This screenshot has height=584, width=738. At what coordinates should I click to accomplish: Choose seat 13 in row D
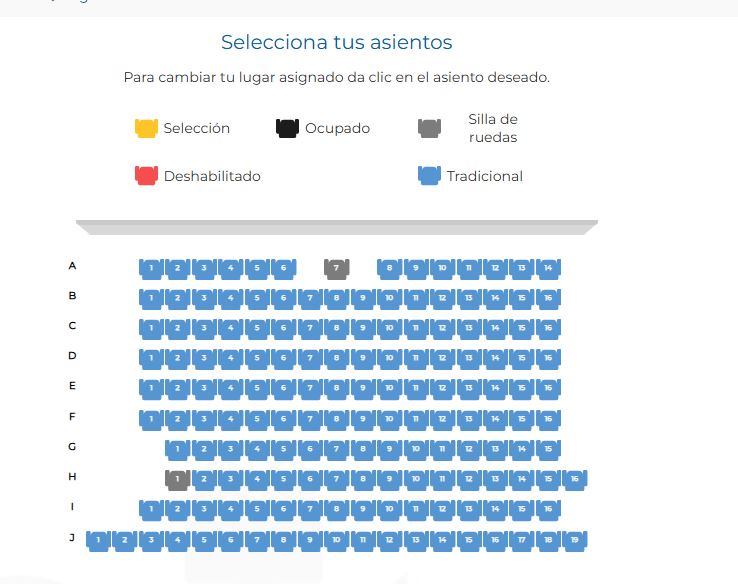pyautogui.click(x=468, y=358)
